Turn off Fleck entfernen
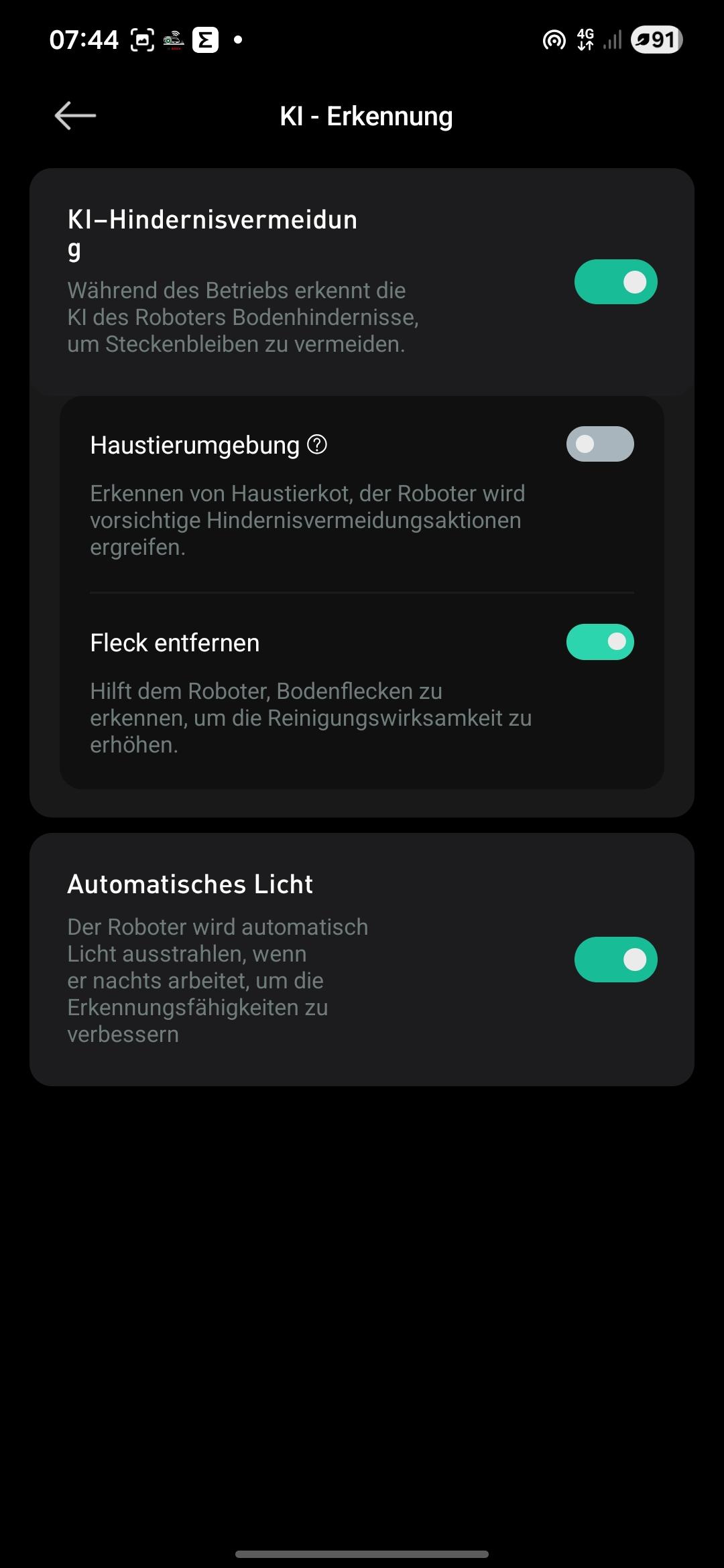This screenshot has height=1568, width=724. pos(600,642)
